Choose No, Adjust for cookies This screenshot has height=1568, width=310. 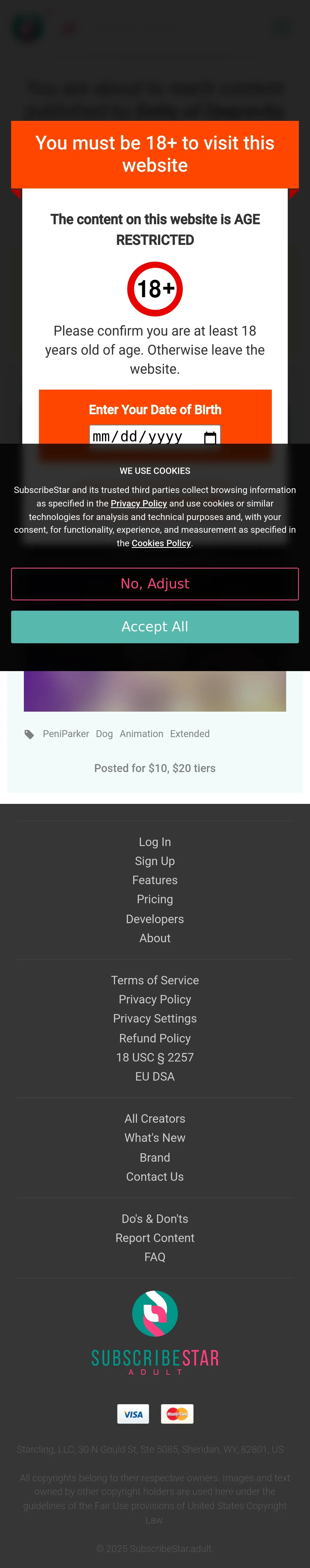[x=155, y=584]
